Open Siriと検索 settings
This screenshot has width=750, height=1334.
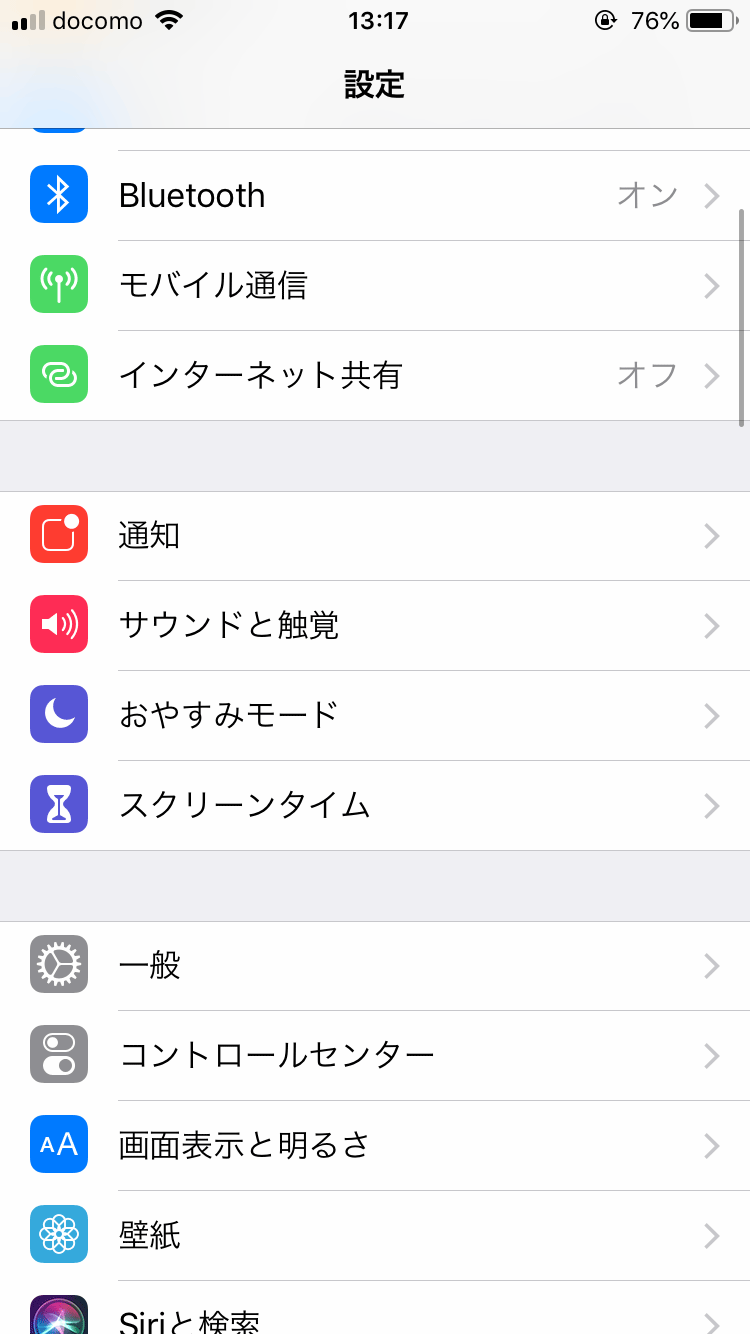[375, 1308]
